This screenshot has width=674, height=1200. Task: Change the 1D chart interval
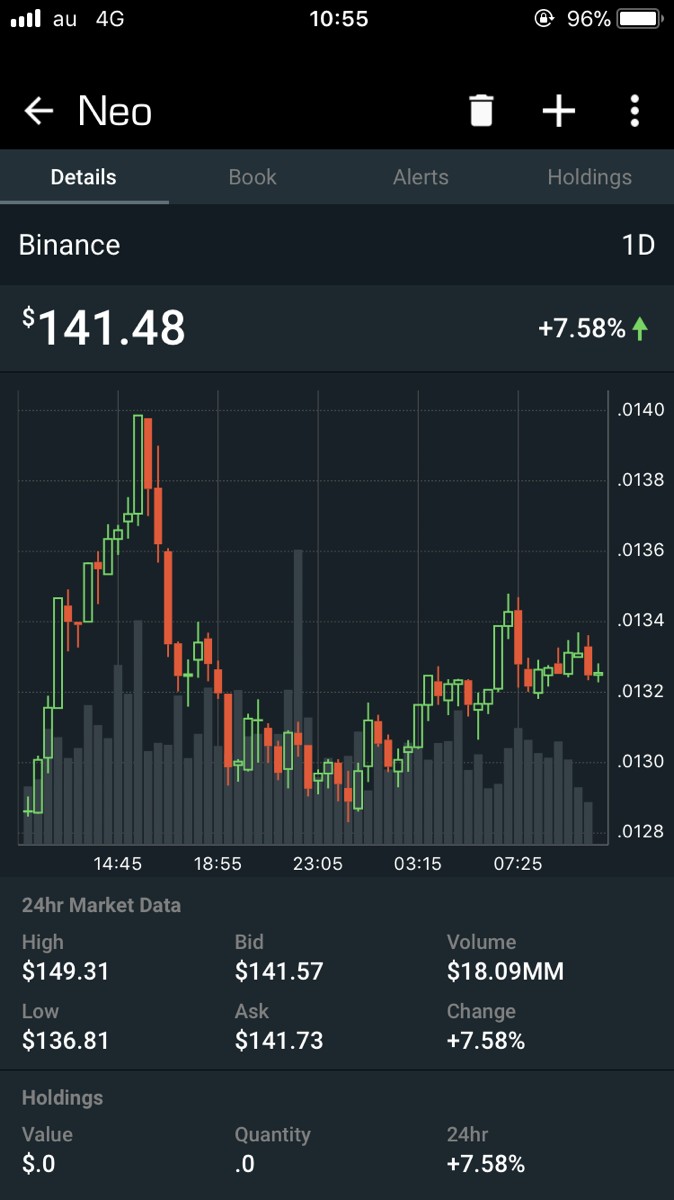click(x=637, y=245)
